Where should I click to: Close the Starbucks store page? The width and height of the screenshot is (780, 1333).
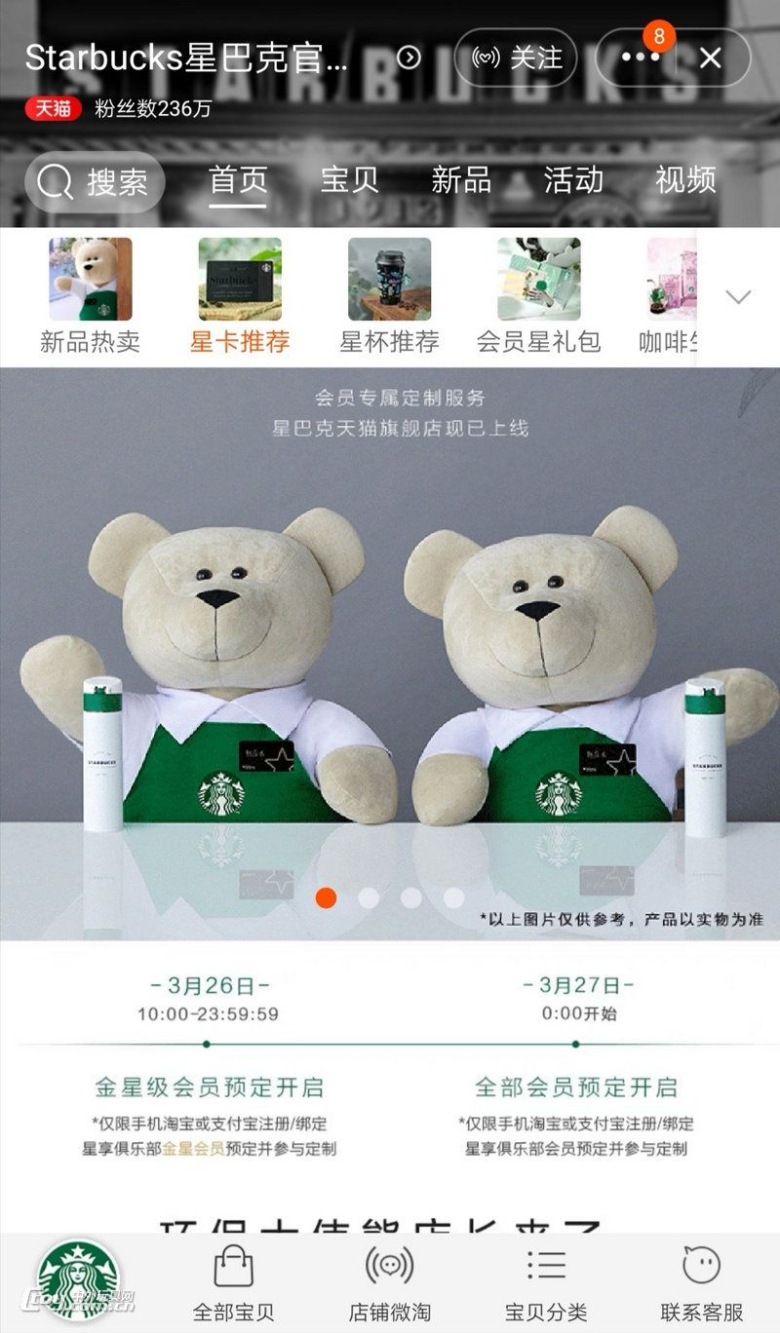(710, 58)
